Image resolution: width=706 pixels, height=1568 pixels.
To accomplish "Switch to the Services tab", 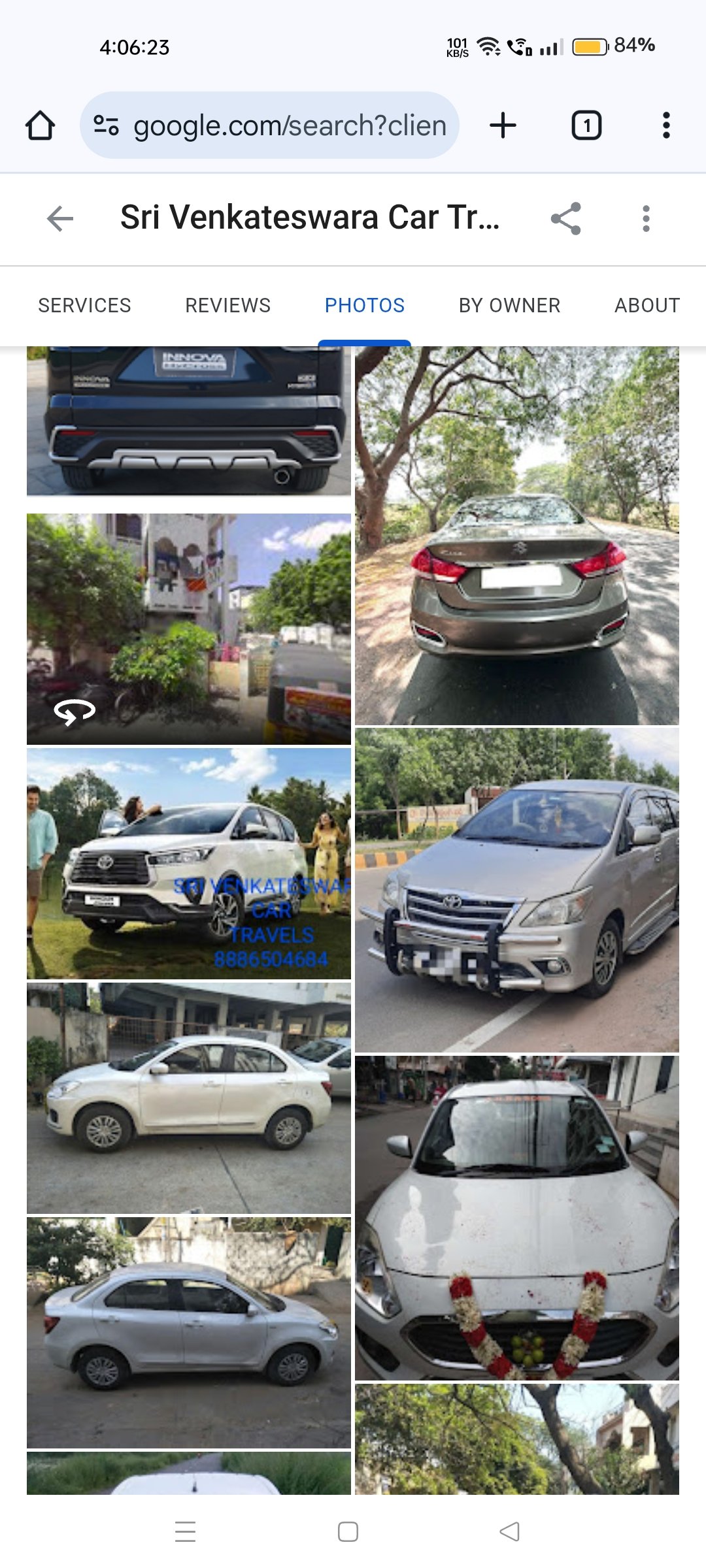I will click(x=84, y=305).
